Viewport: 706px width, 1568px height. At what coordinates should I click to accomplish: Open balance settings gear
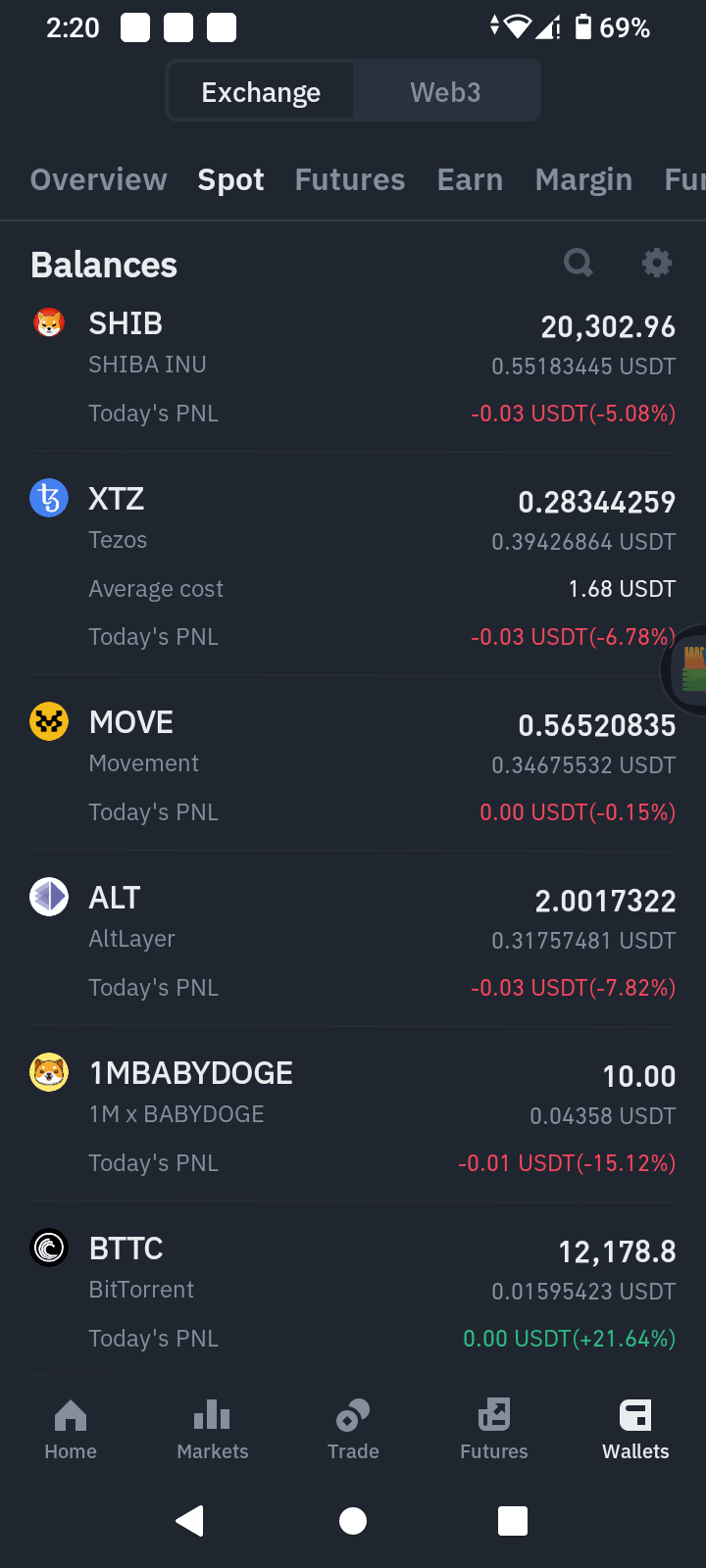656,263
